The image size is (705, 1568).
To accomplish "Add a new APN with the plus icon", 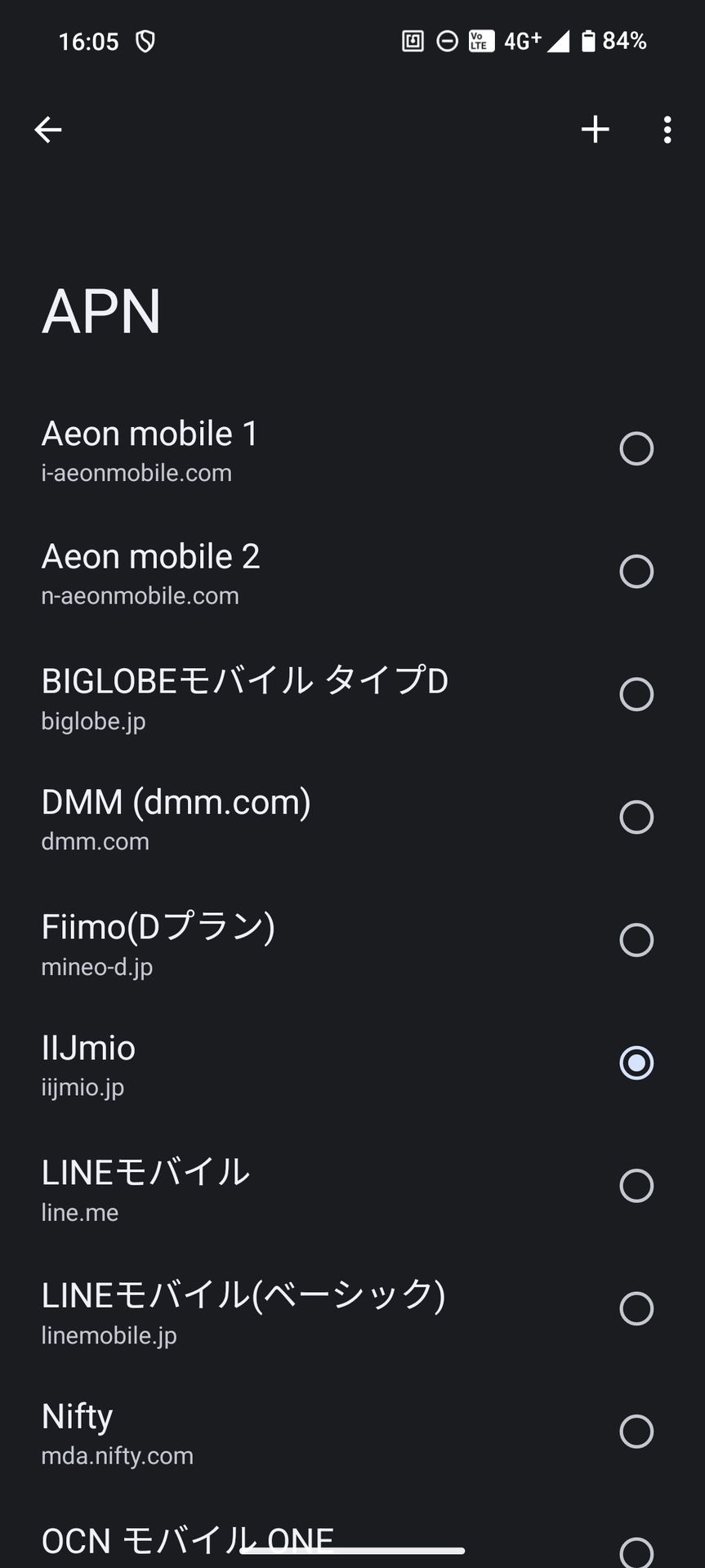I will tap(596, 129).
